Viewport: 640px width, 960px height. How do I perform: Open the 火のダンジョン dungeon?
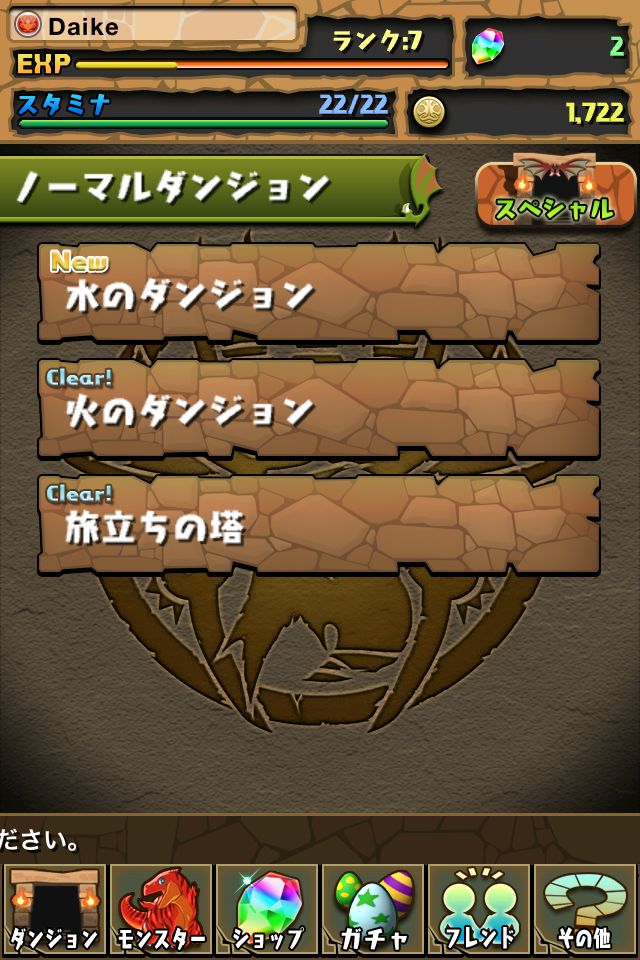(319, 409)
